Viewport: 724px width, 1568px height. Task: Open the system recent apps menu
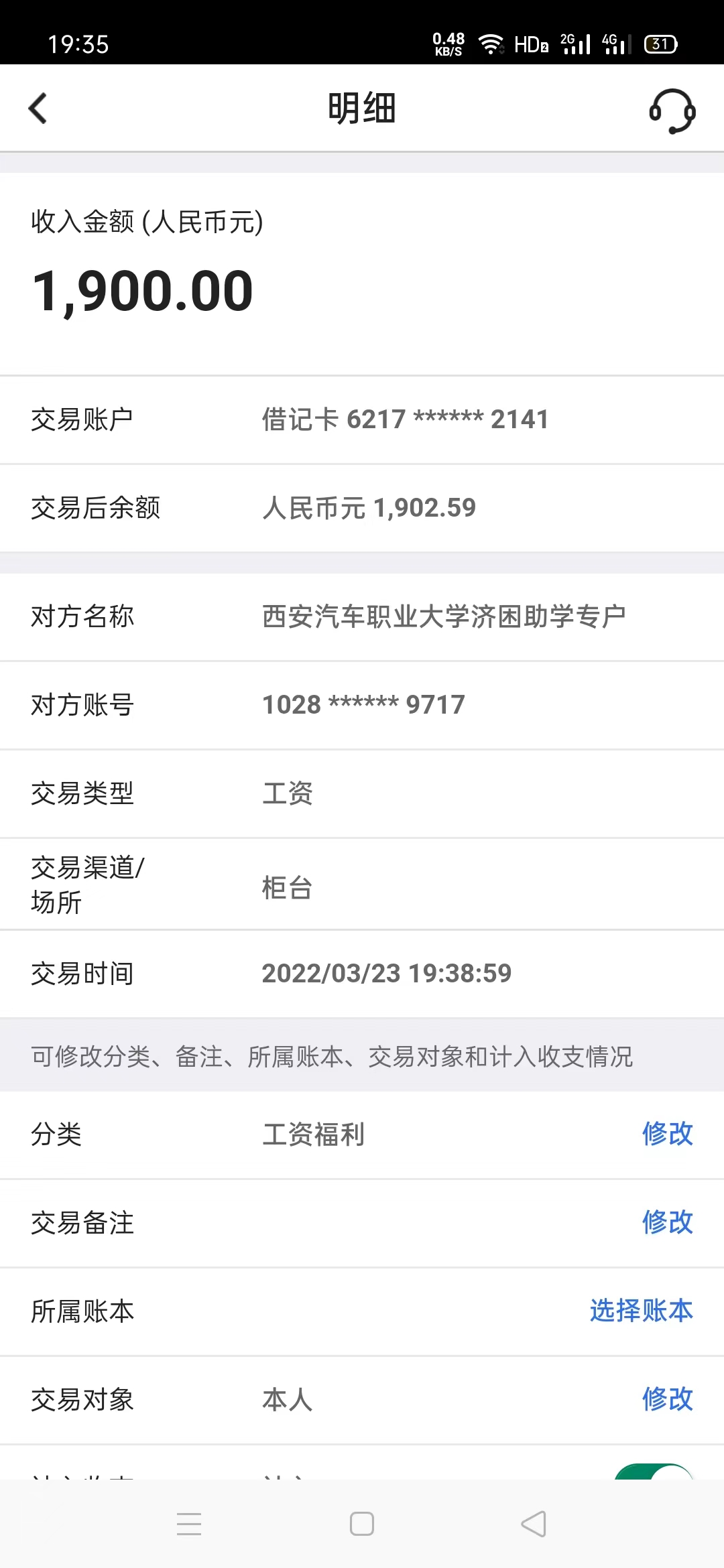coord(189,1524)
